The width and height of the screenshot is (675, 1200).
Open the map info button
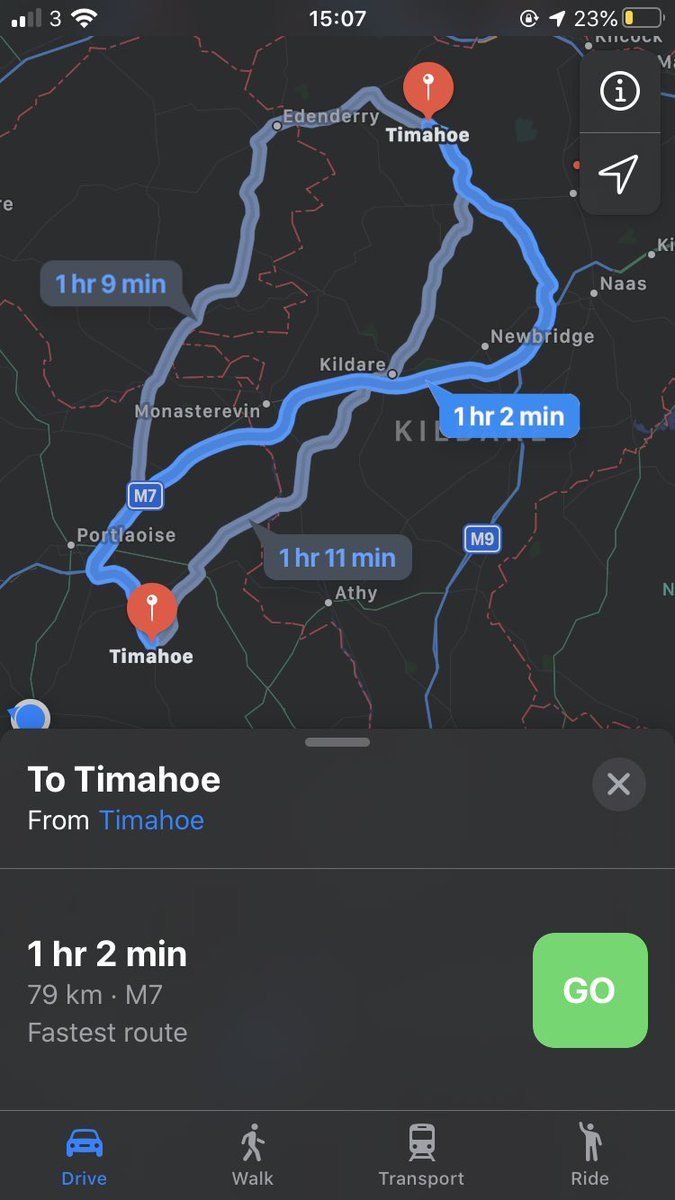pos(619,92)
